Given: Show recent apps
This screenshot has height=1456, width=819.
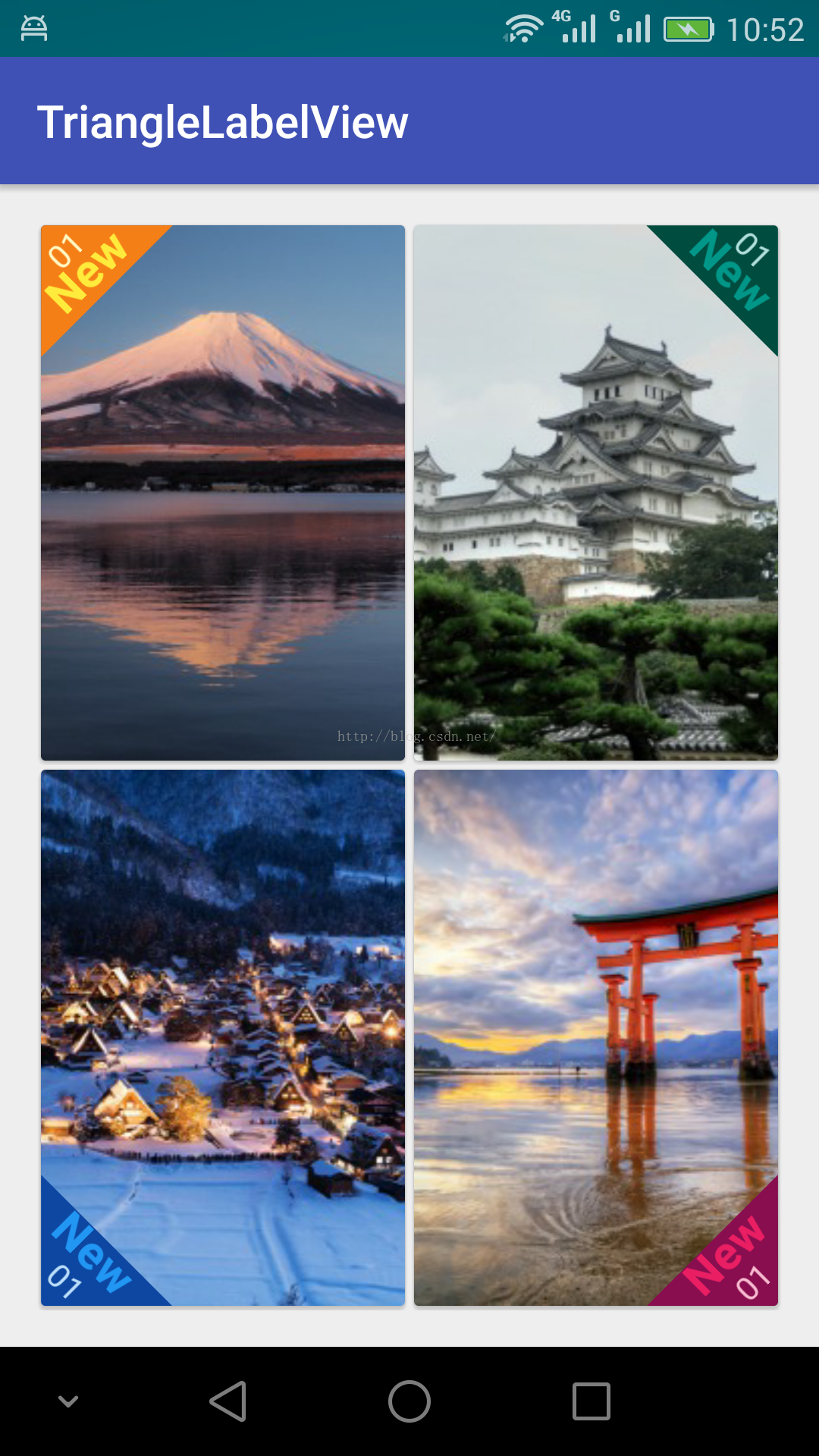Looking at the screenshot, I should [591, 1401].
